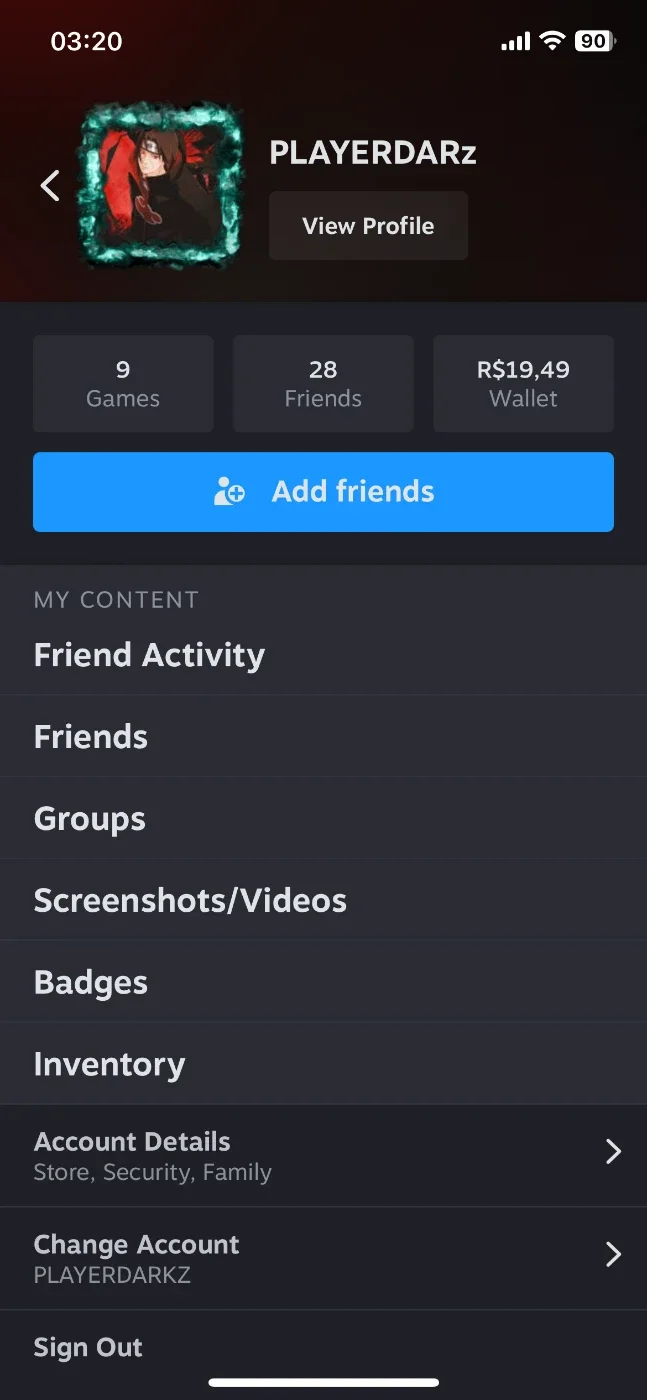Open Inventory

point(323,1065)
